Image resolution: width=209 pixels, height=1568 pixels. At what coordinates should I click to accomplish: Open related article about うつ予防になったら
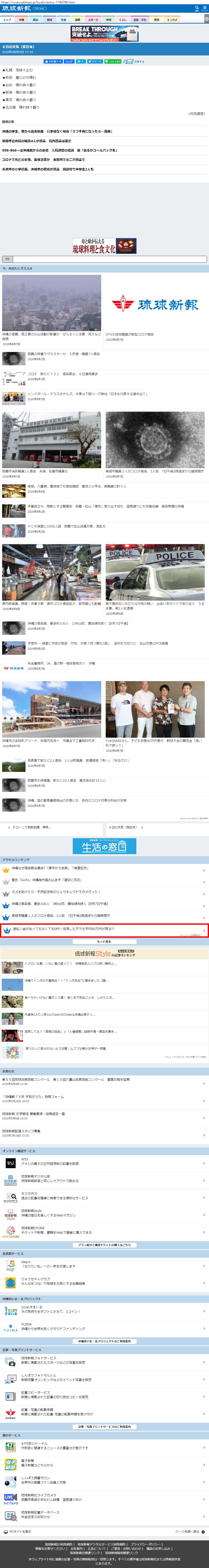pos(58,131)
